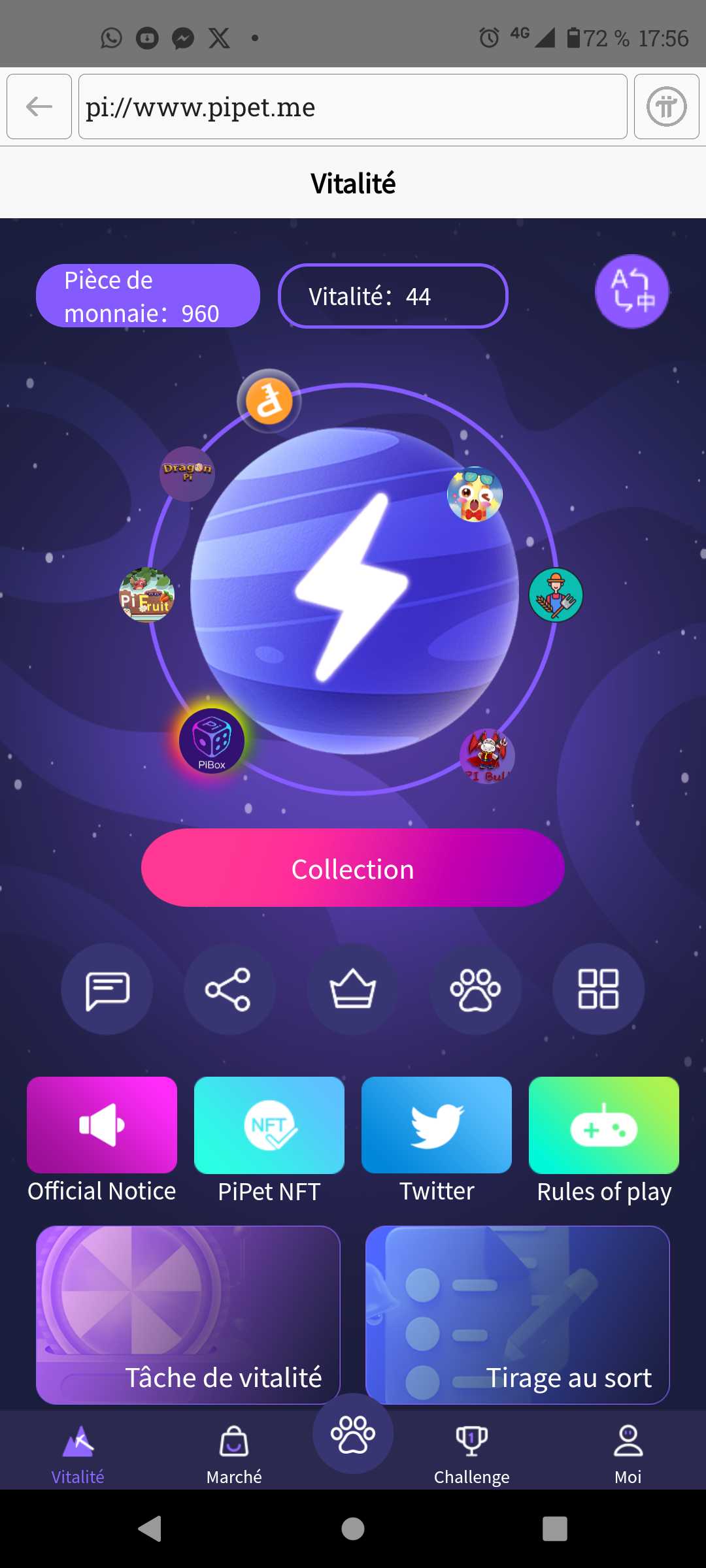Collect vitality with the Collection button
This screenshot has width=706, height=1568.
[353, 868]
